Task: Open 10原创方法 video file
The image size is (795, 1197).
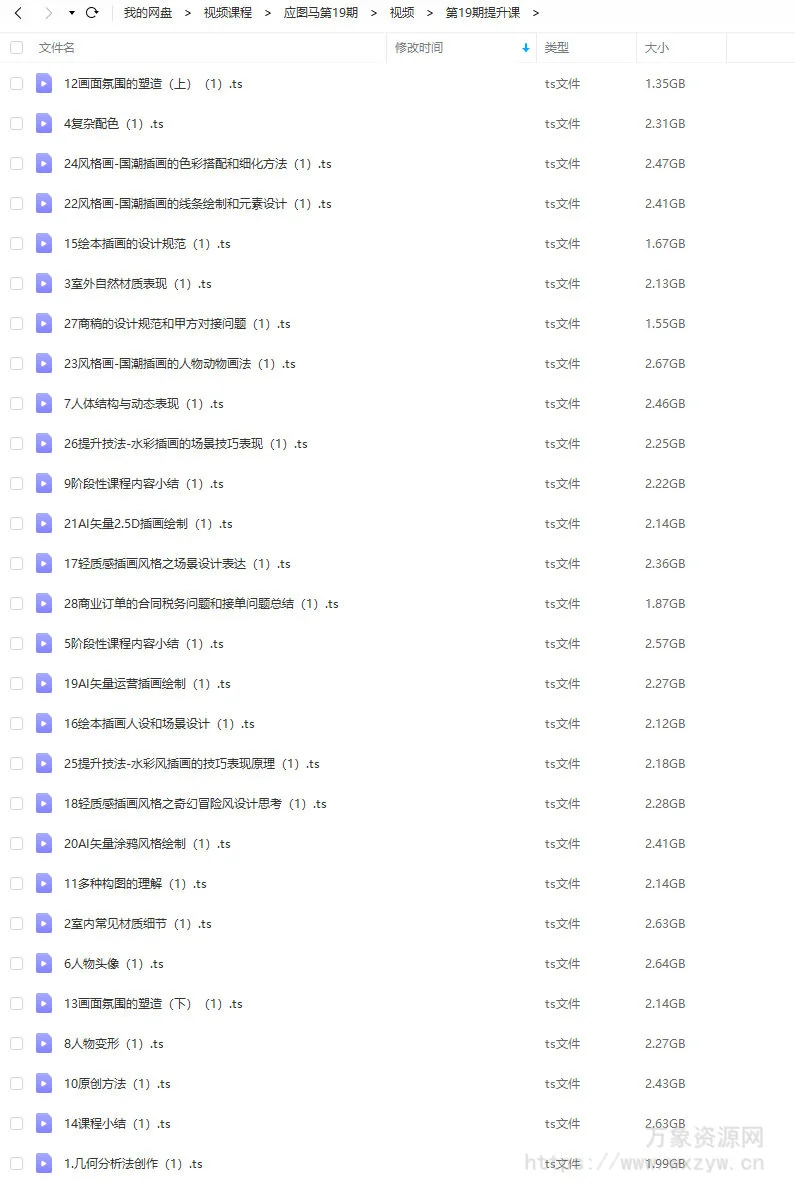Action: tap(116, 1084)
